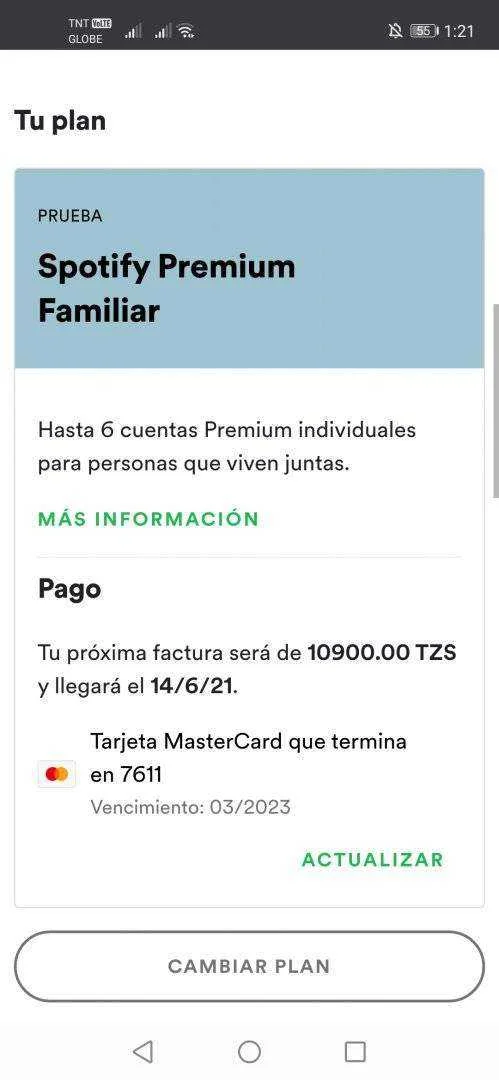Image resolution: width=499 pixels, height=1080 pixels.
Task: Open the MÁS INFORMACIÓN link
Action: pyautogui.click(x=148, y=519)
